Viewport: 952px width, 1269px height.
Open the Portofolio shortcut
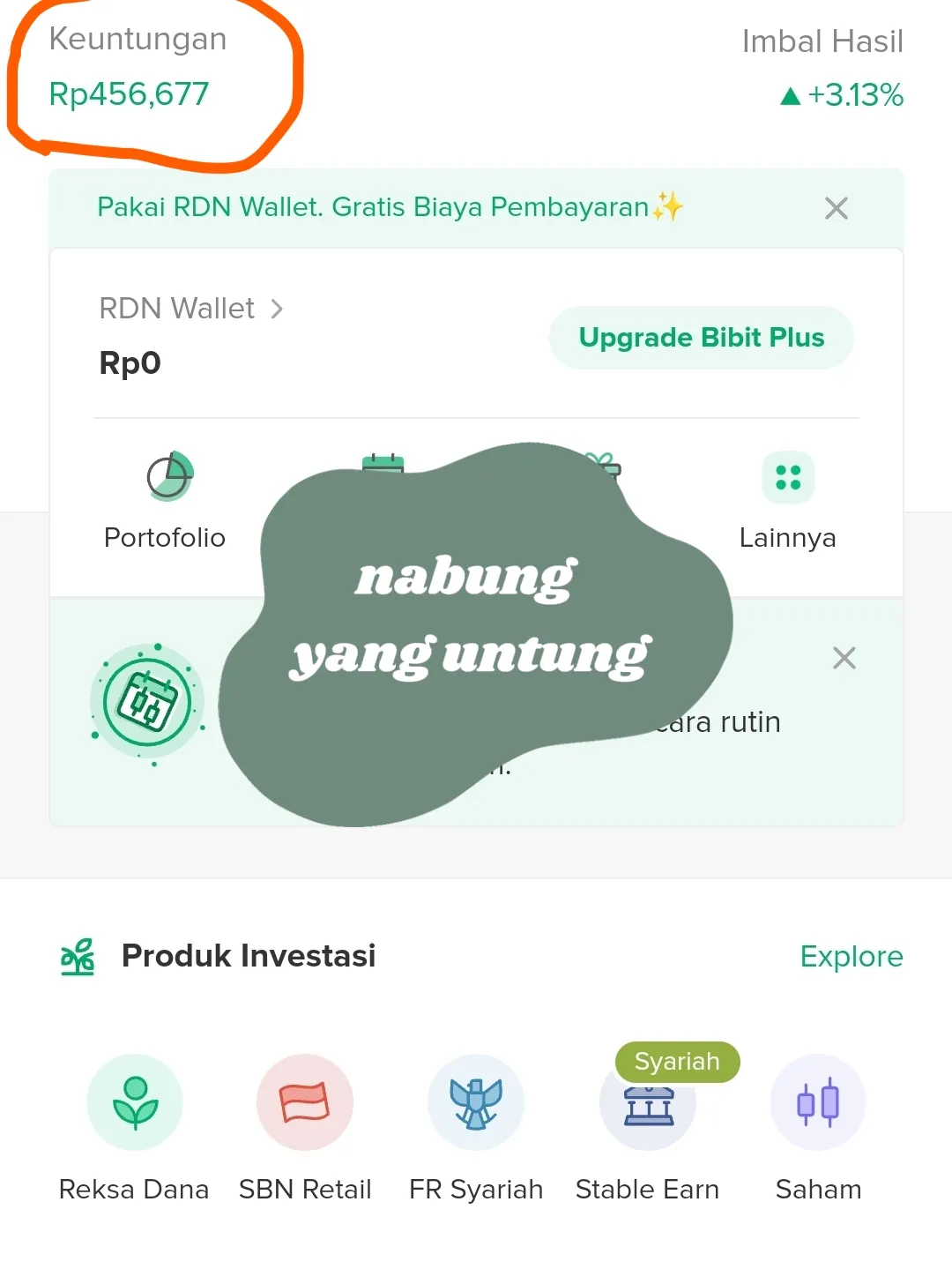coord(166,500)
